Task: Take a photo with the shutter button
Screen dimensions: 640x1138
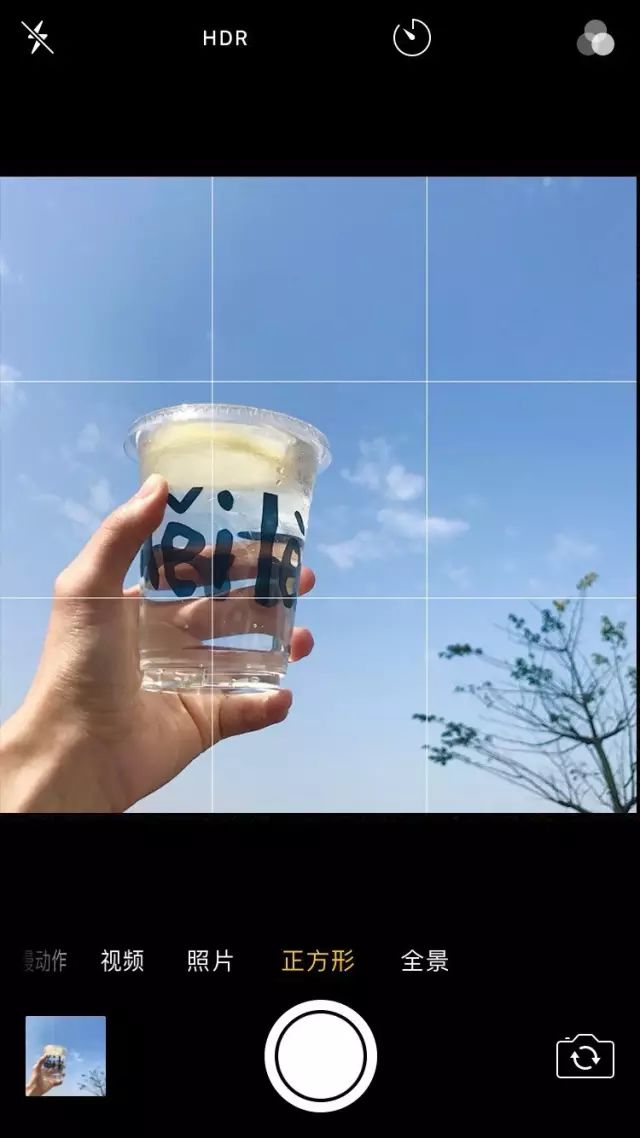Action: coord(320,1056)
